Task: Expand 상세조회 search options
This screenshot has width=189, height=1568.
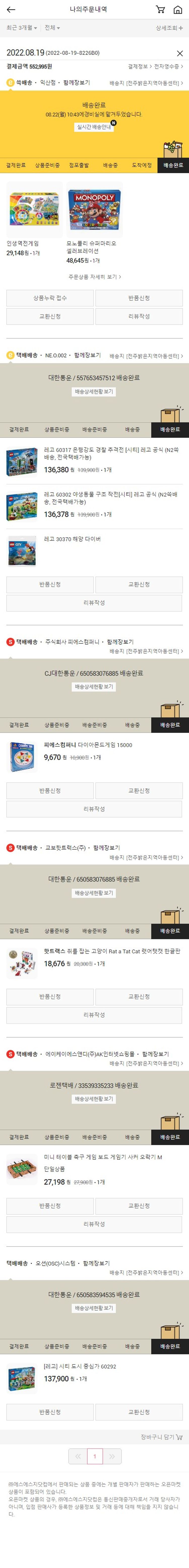Action: 169,28
